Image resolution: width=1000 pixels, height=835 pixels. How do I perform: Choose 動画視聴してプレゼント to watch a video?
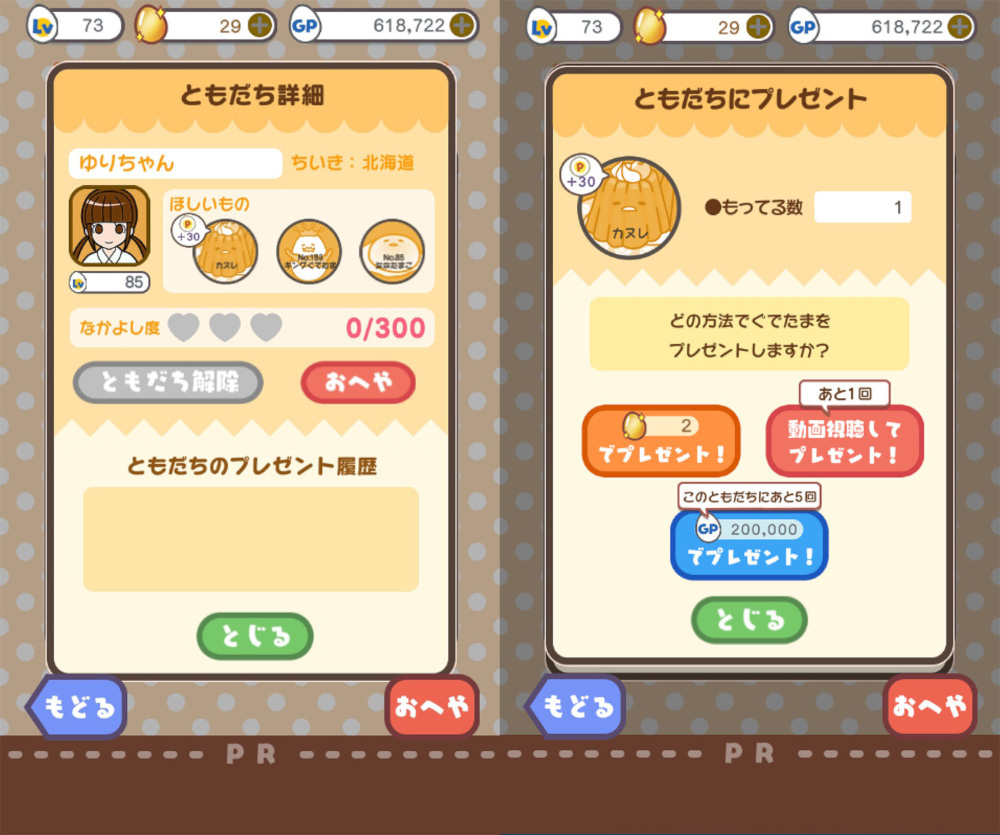(x=844, y=441)
